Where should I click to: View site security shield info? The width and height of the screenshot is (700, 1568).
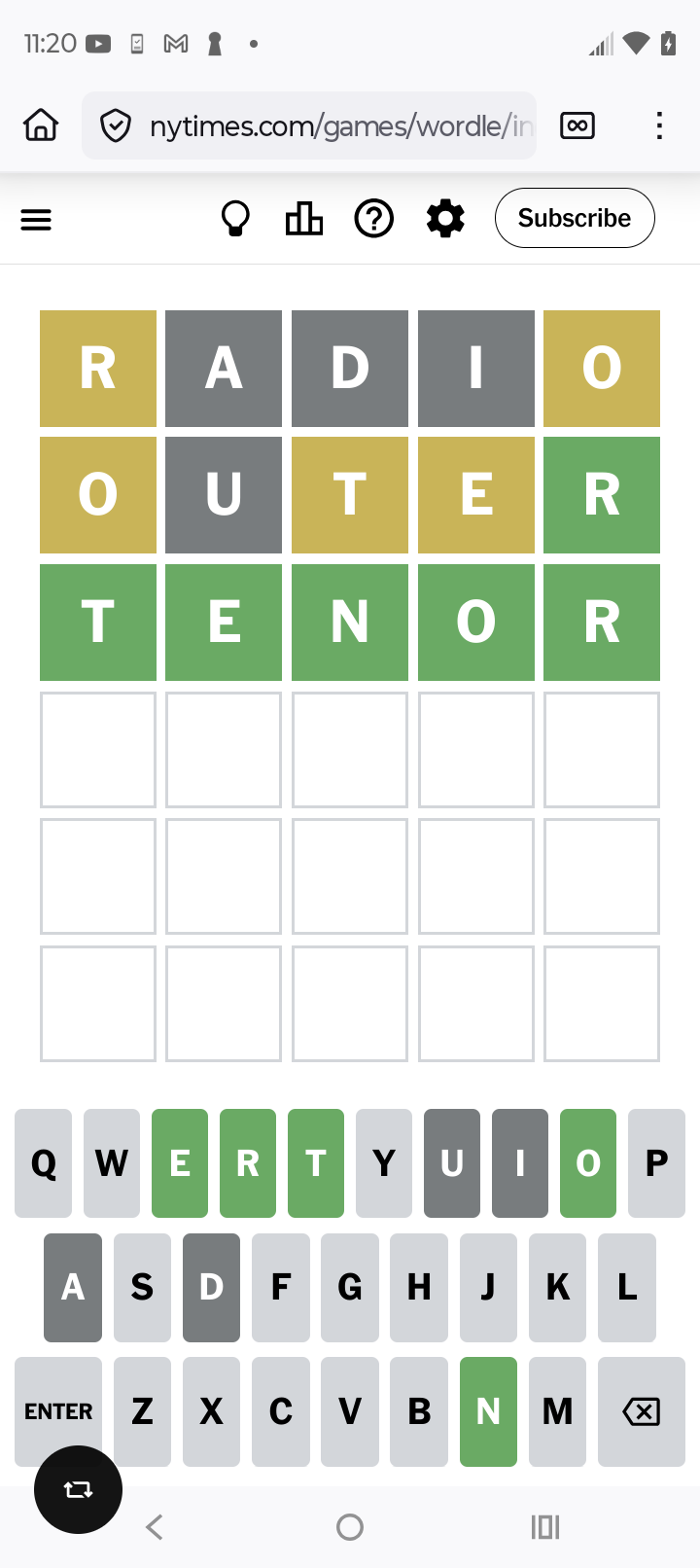coord(116,125)
